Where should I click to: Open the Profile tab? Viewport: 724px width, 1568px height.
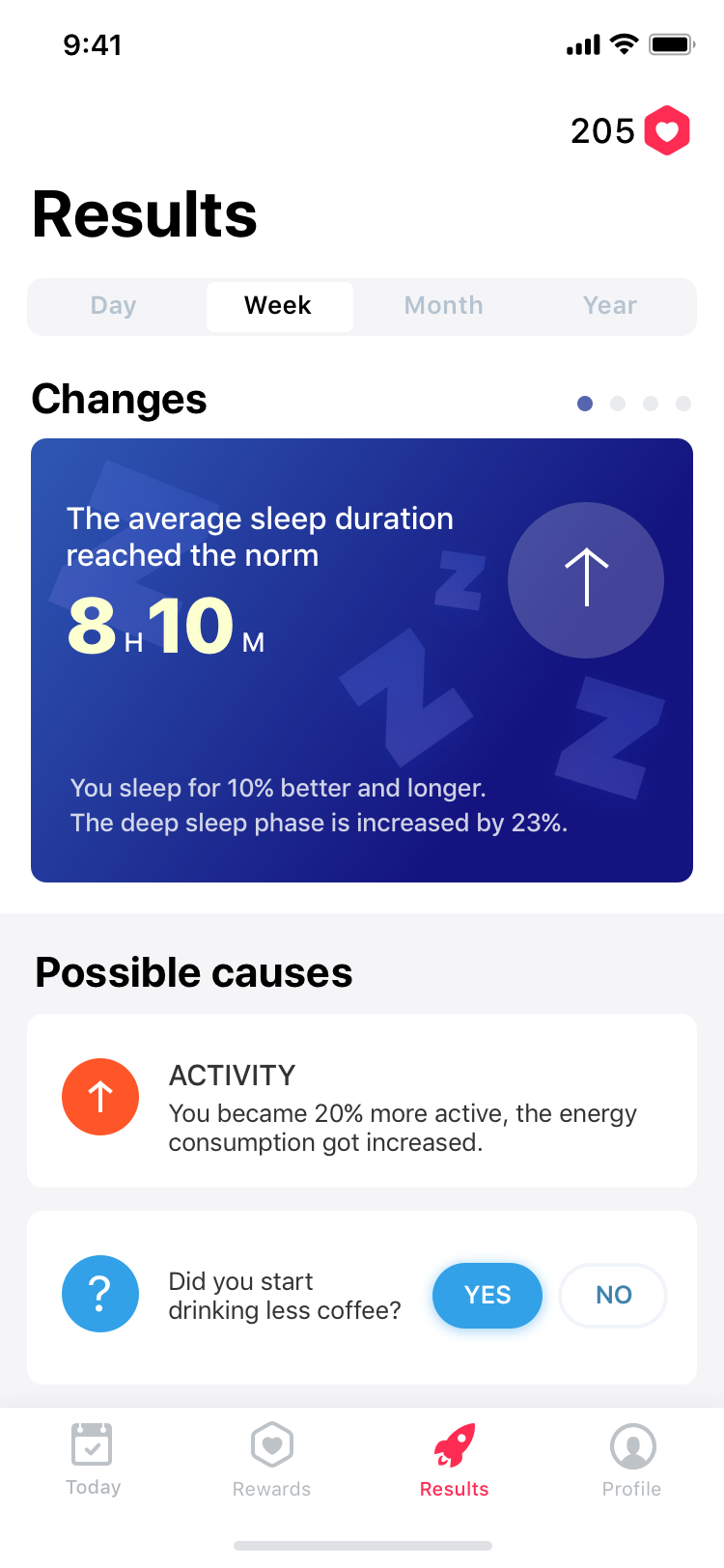pos(632,1460)
